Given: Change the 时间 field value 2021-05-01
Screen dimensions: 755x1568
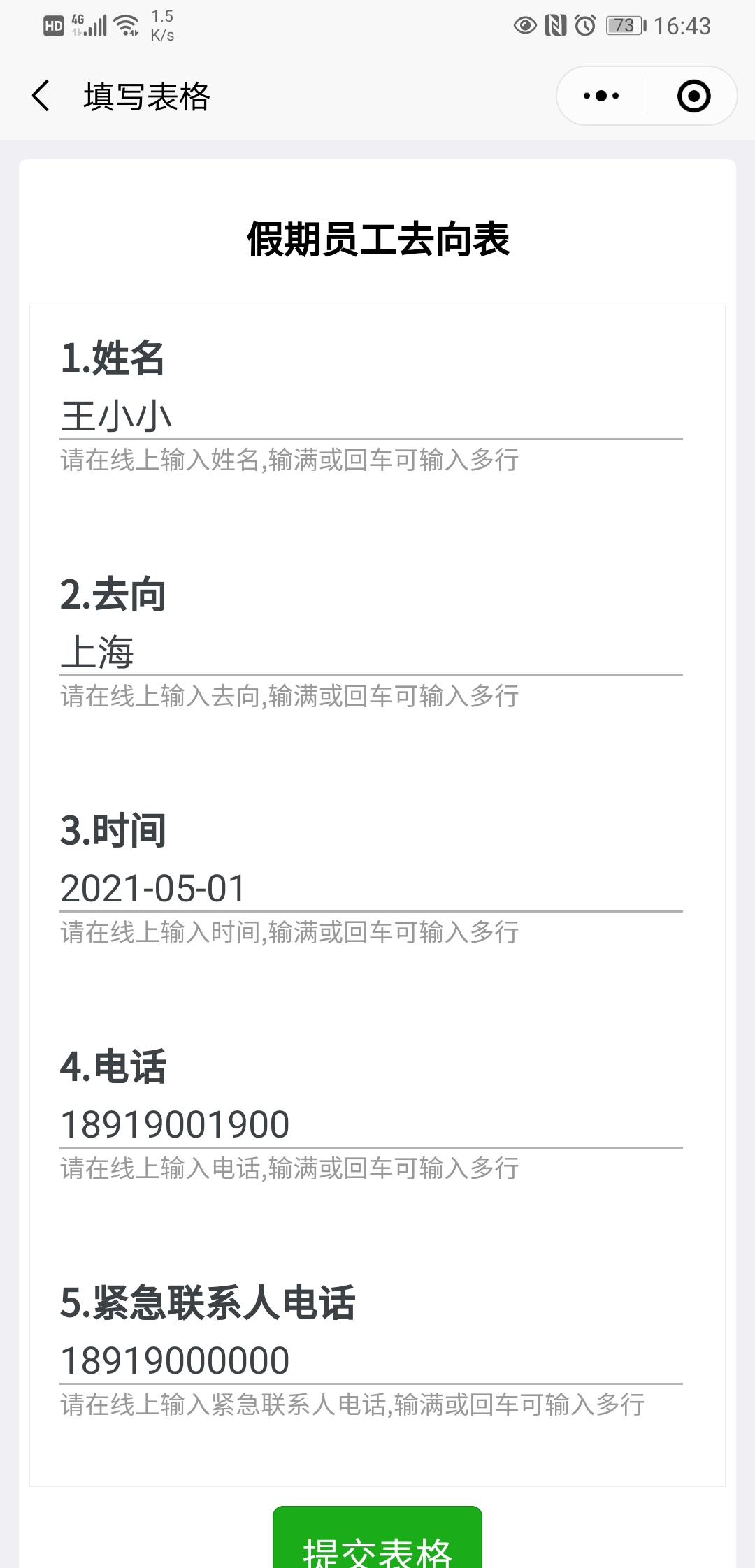Looking at the screenshot, I should [371, 890].
